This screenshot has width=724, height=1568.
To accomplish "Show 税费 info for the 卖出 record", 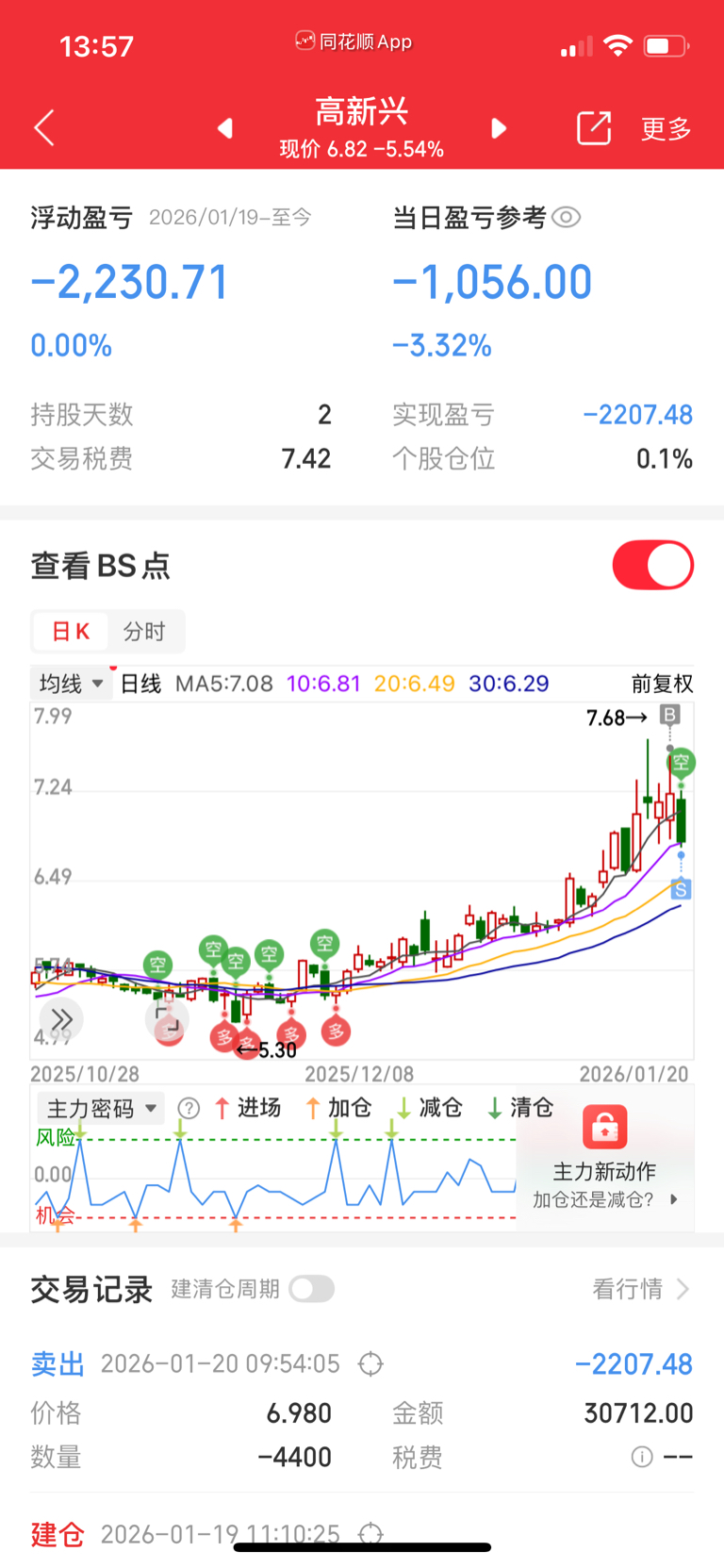I will point(642,1457).
